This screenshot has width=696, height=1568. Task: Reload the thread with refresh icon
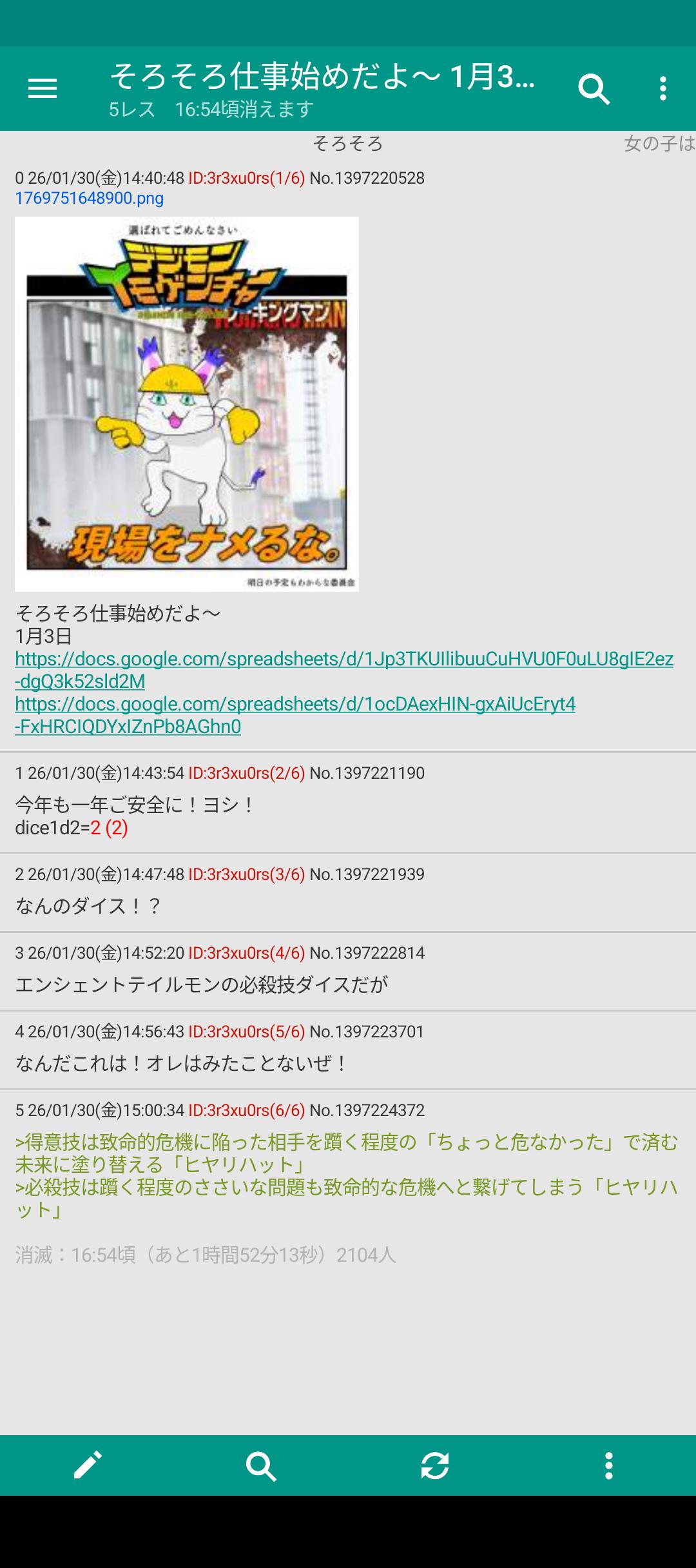(435, 1465)
